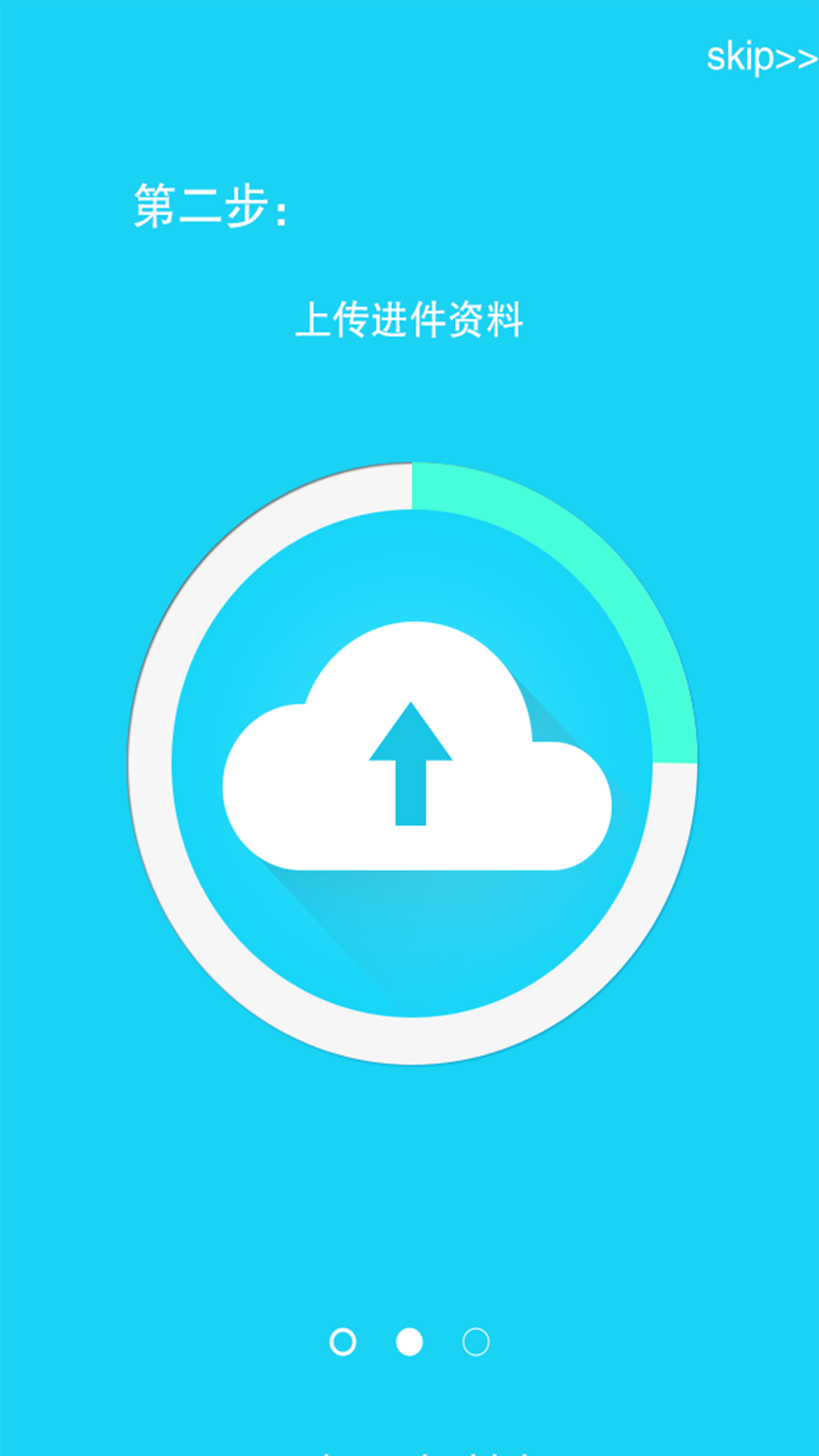The height and width of the screenshot is (1456, 819).
Task: Jump to the third onboarding page dot
Action: (475, 1342)
